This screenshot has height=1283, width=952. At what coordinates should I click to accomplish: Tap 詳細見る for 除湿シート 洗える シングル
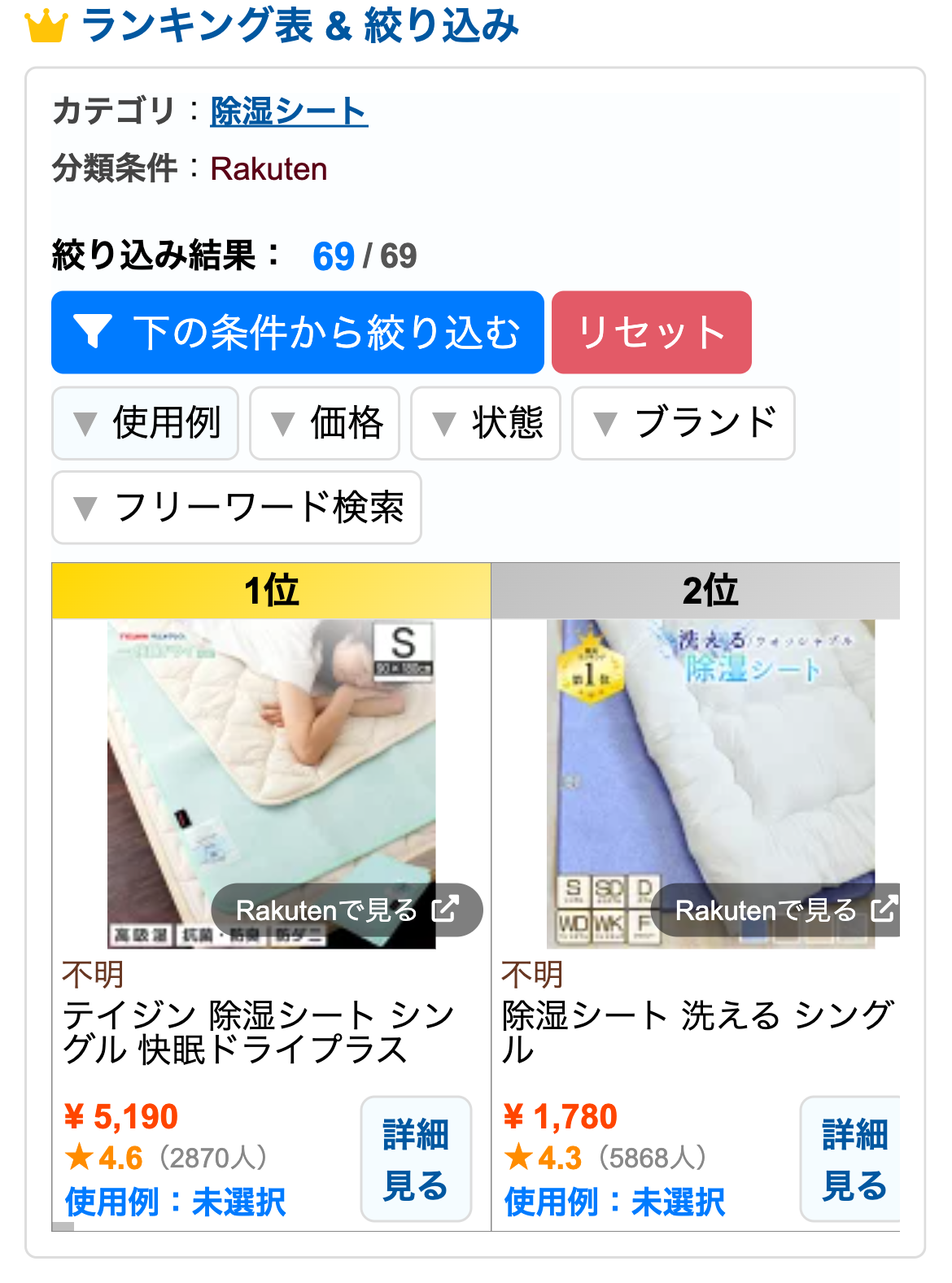[852, 1159]
